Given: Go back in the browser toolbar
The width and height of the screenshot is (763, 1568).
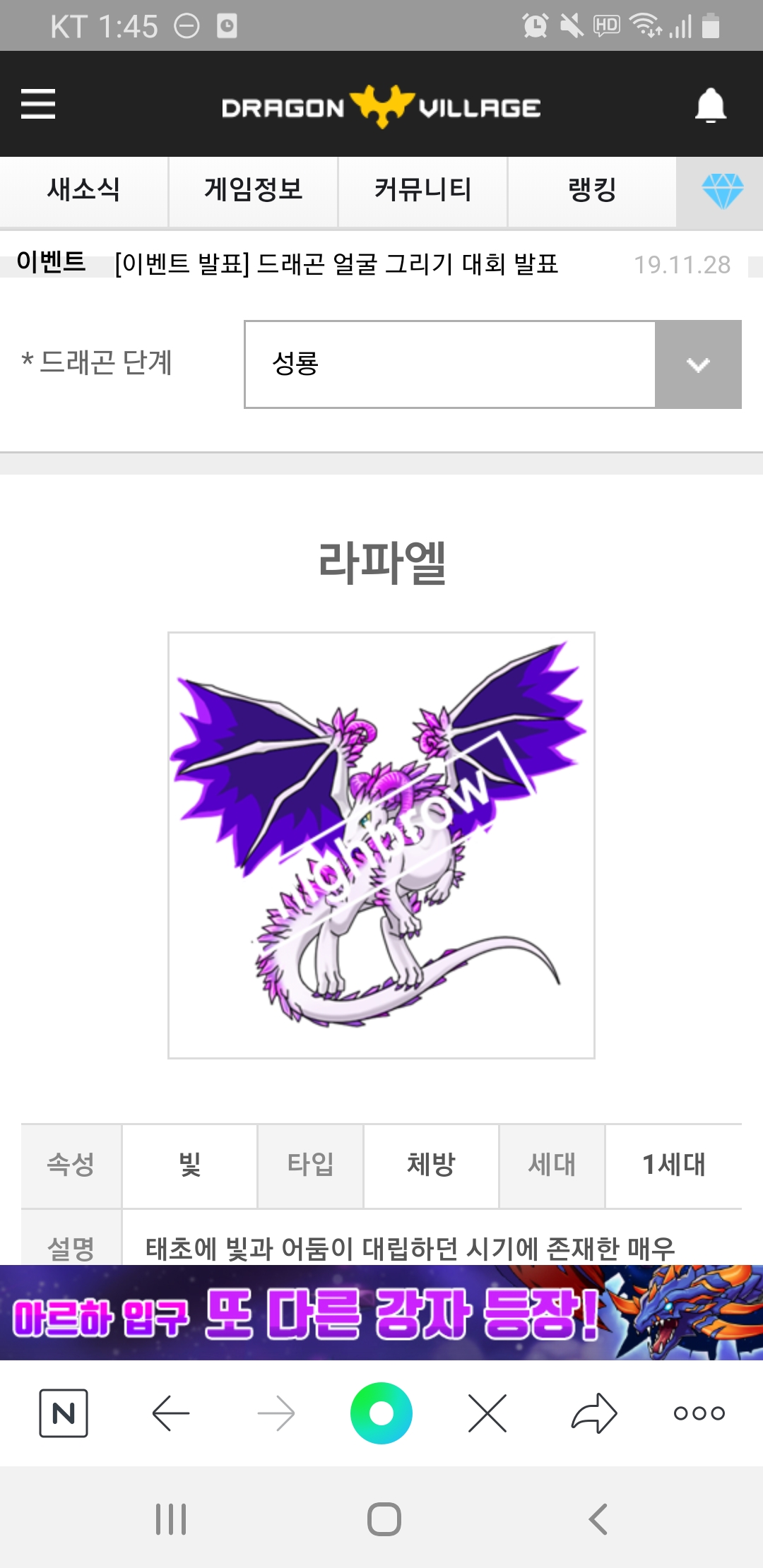Looking at the screenshot, I should [x=170, y=1413].
